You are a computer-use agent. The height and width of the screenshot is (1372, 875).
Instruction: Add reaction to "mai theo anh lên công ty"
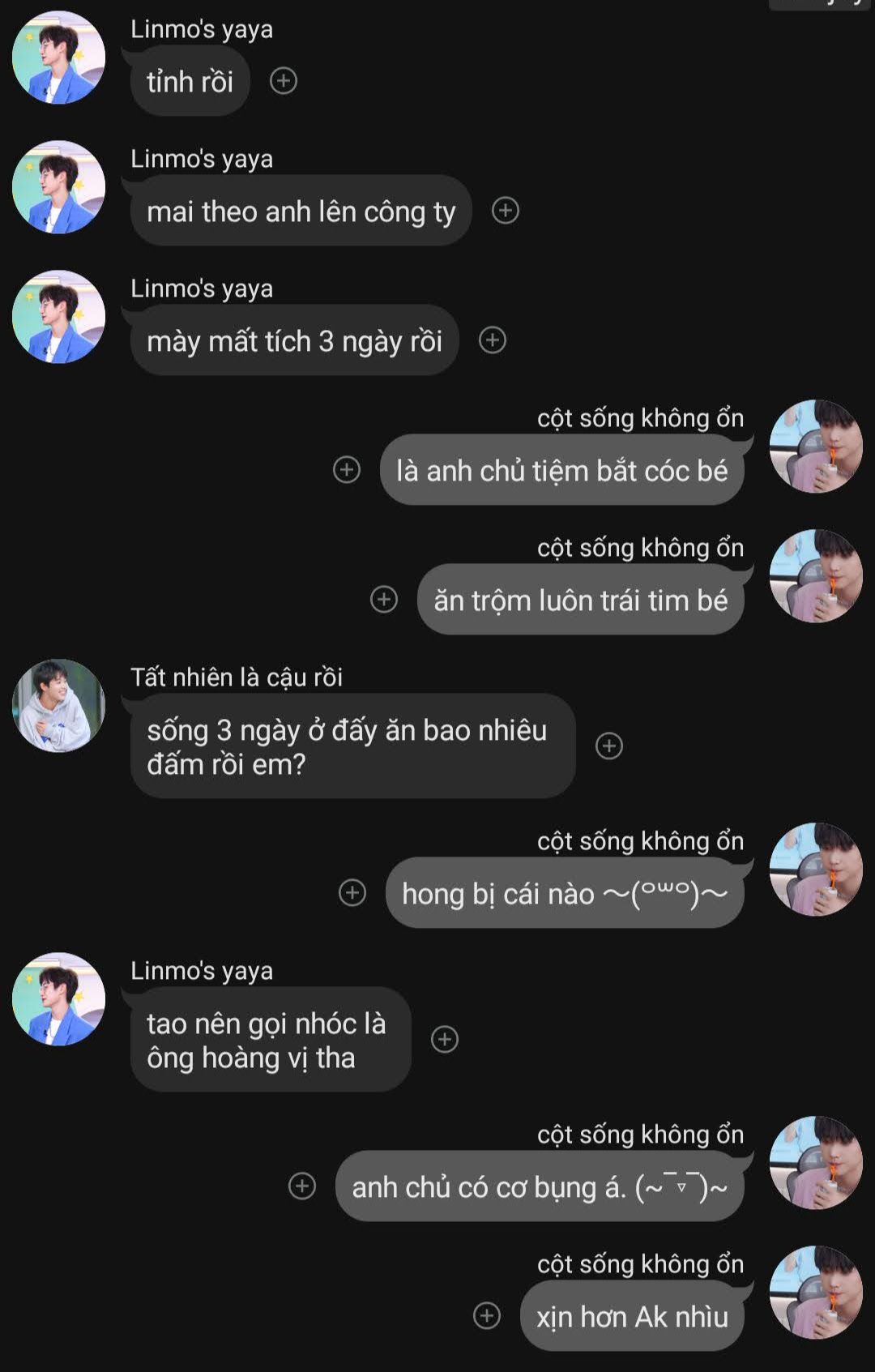[506, 211]
